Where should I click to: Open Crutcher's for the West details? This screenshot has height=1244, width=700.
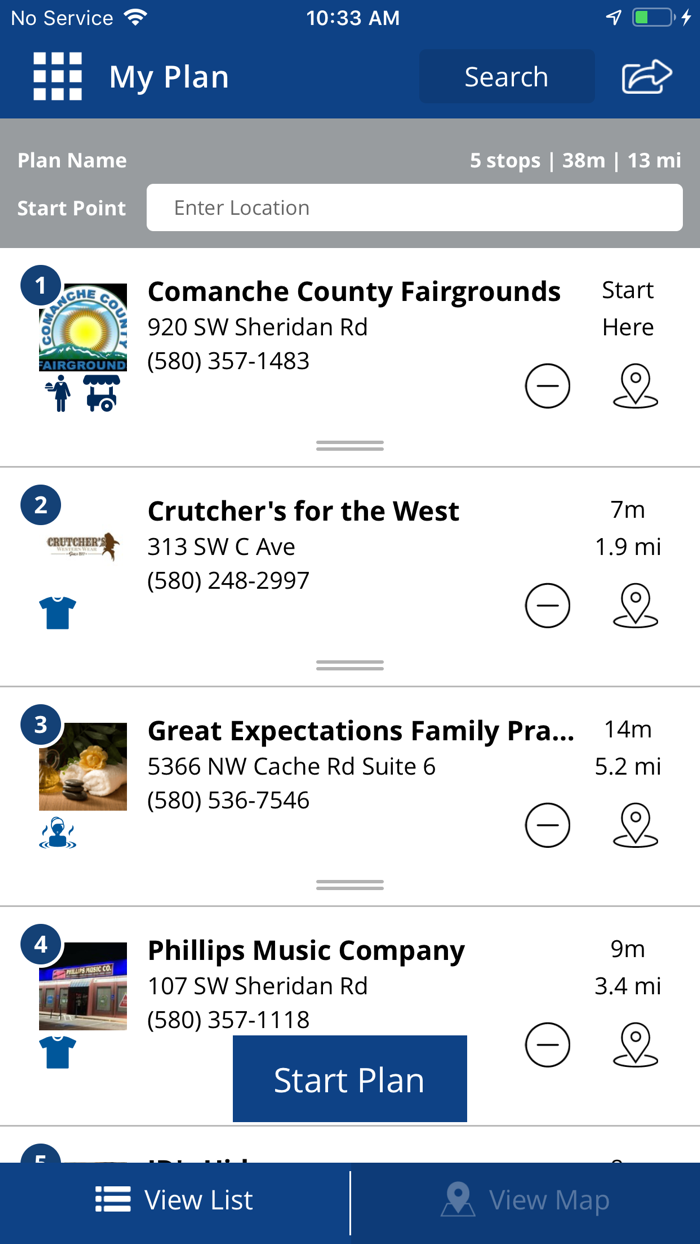click(x=303, y=511)
